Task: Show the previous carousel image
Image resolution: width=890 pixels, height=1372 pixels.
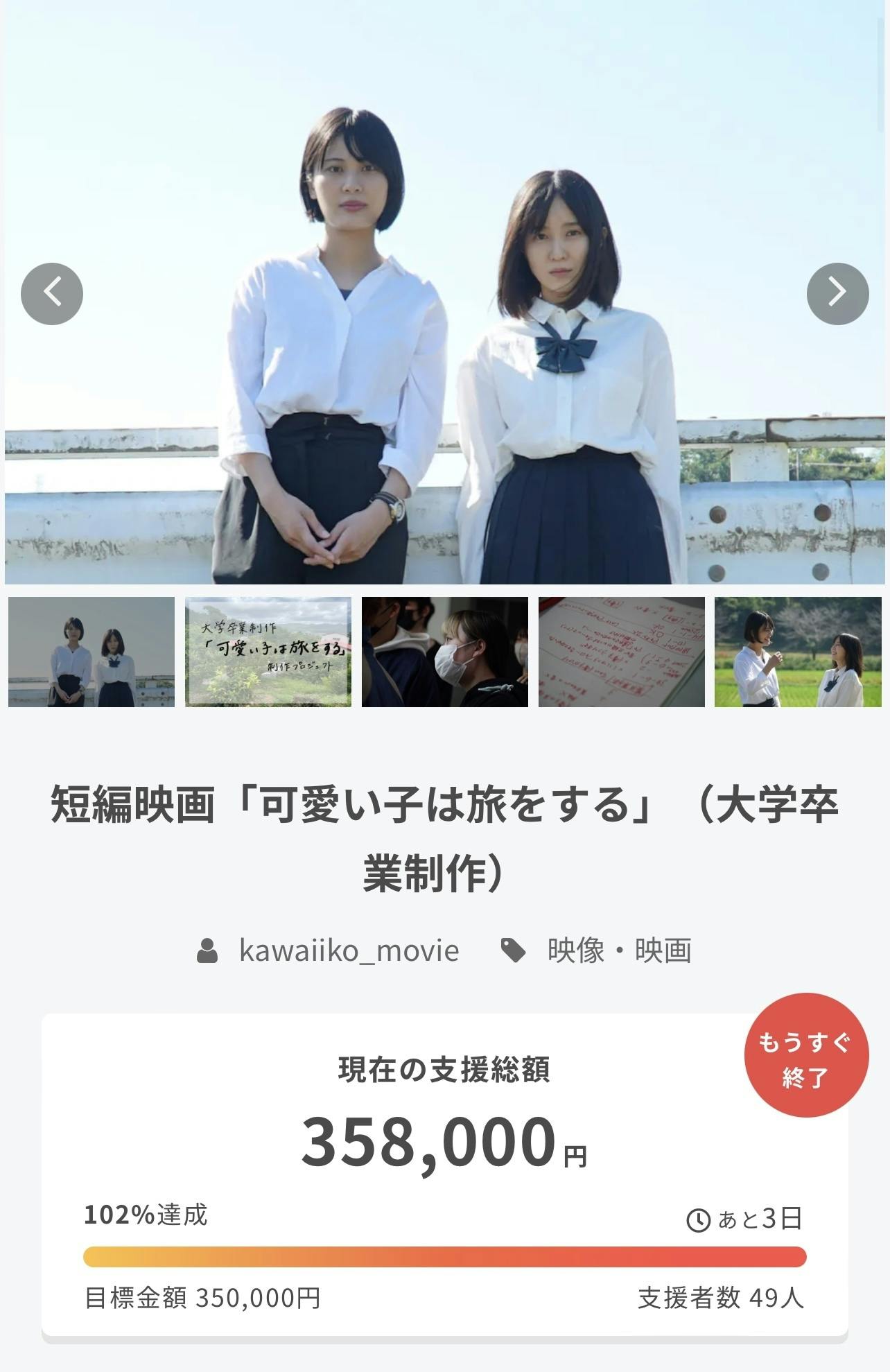Action: 52,294
